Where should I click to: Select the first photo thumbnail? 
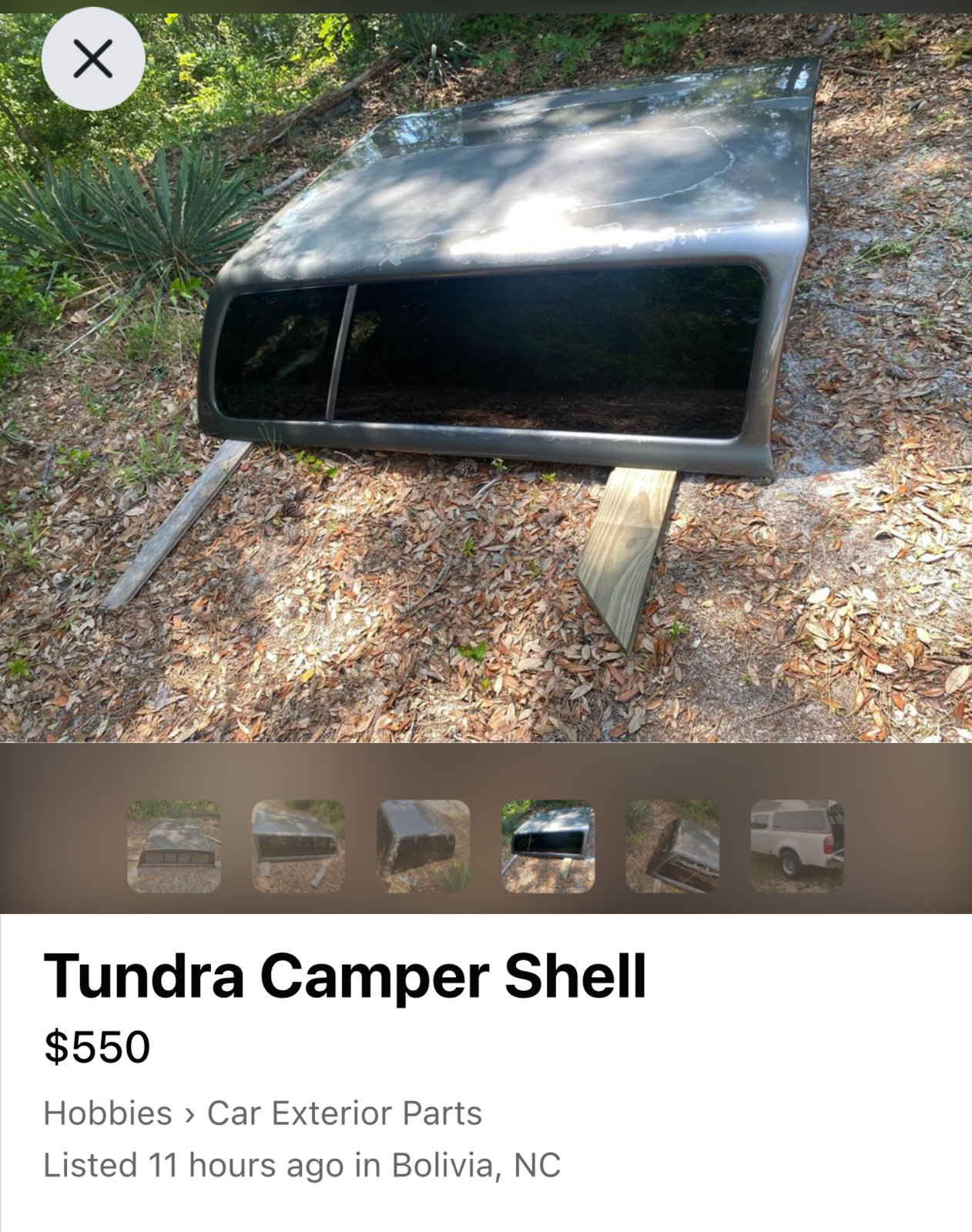(x=174, y=846)
